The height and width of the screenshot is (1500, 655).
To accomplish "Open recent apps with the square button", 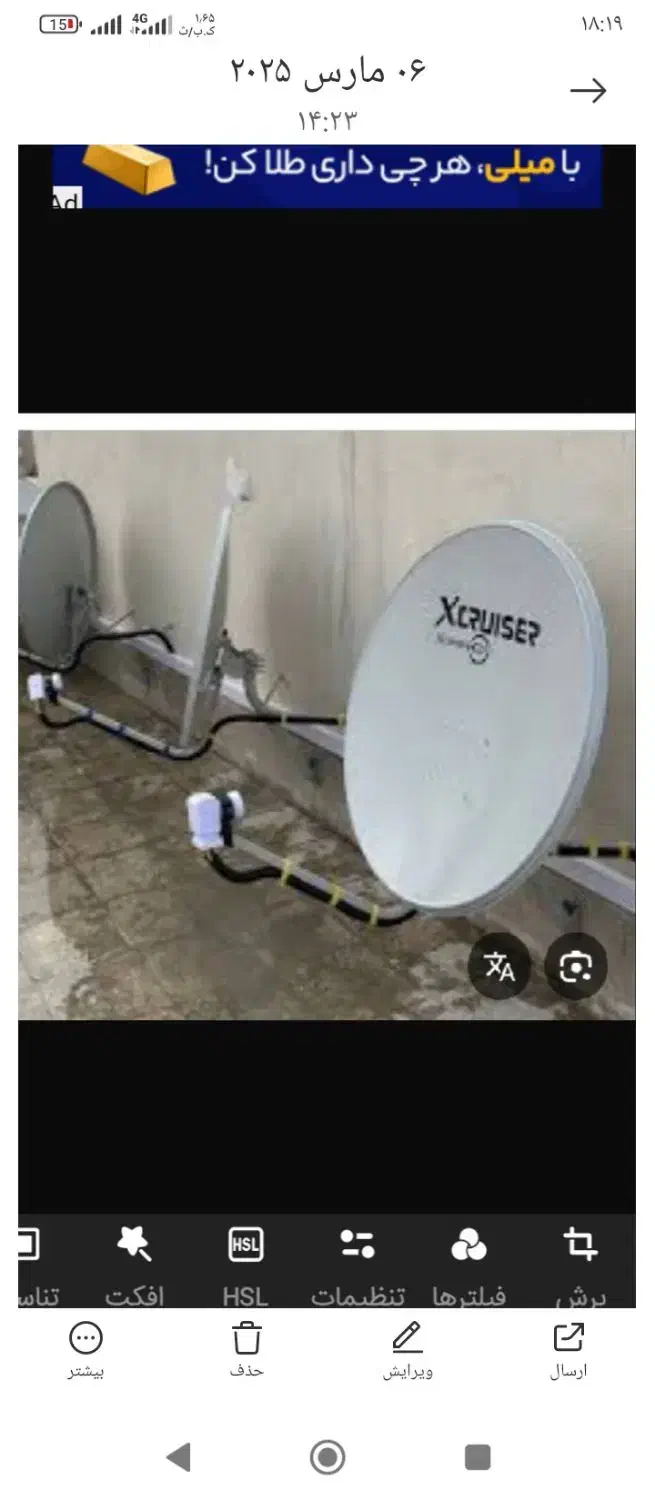I will pyautogui.click(x=478, y=1457).
